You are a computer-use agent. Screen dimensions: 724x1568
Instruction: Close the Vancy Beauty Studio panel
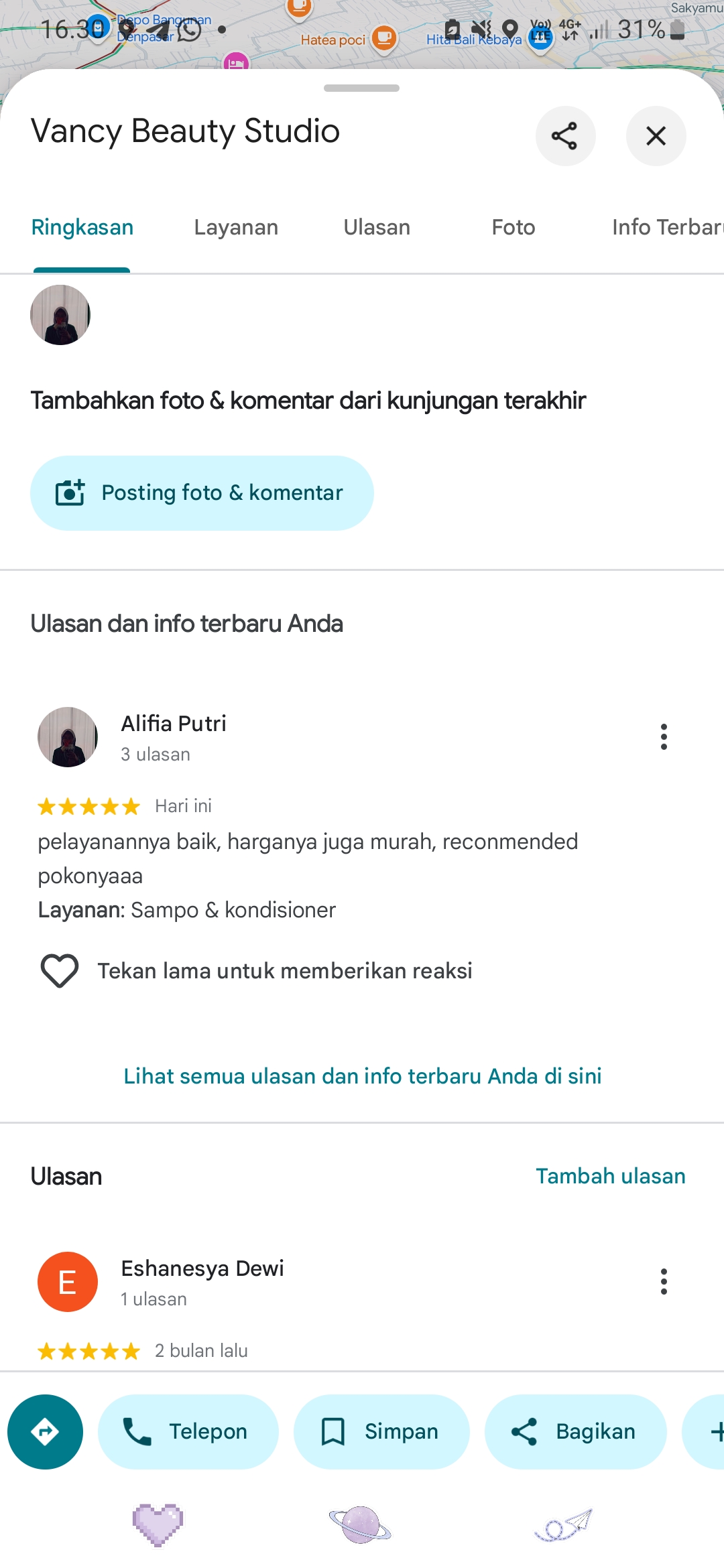(x=656, y=136)
